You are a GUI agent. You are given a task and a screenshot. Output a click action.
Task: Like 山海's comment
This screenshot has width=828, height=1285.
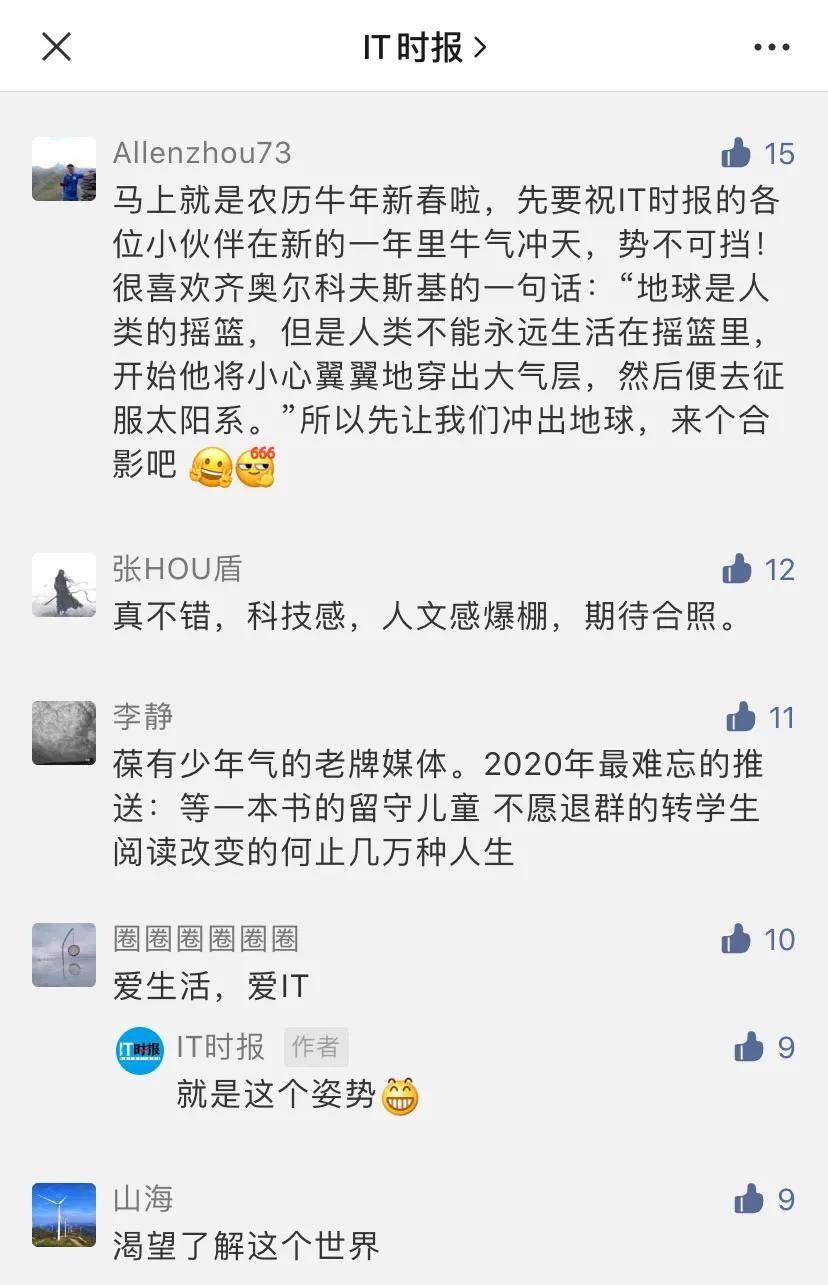[749, 1199]
